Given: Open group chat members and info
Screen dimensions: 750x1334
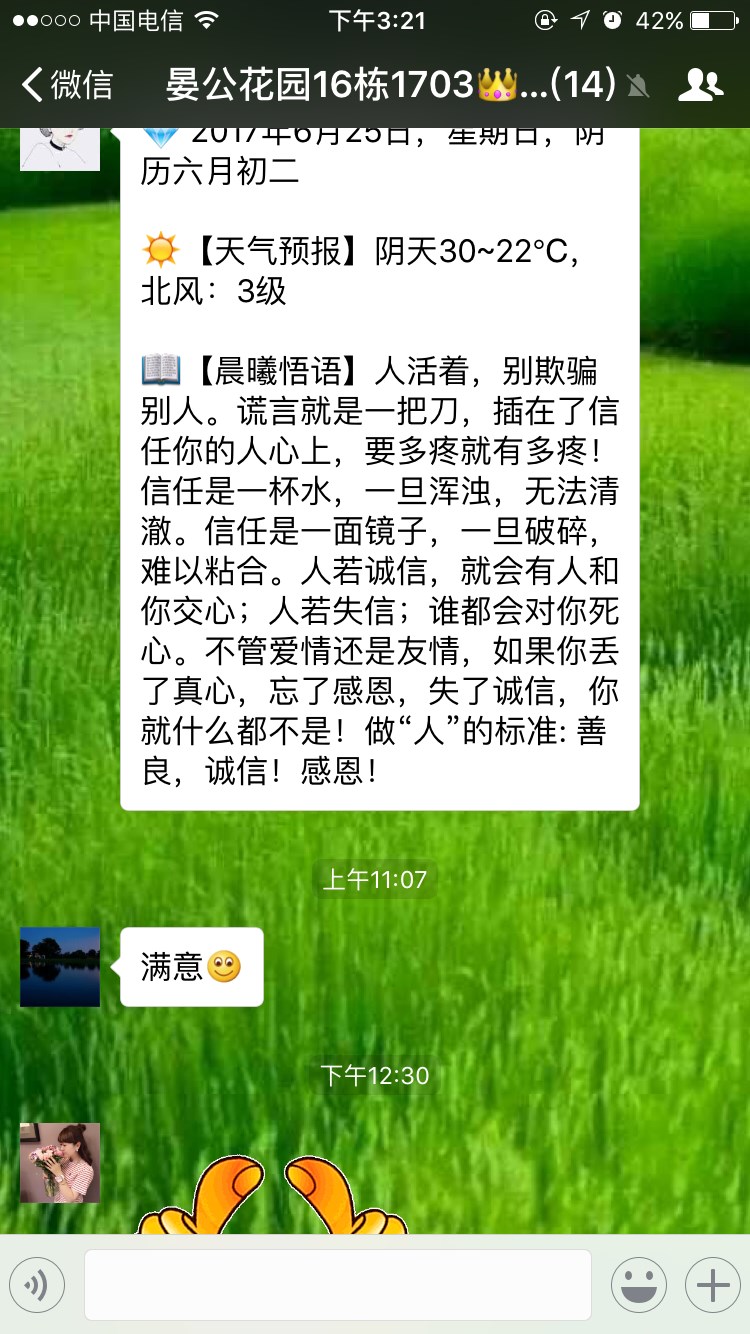Looking at the screenshot, I should coord(700,86).
